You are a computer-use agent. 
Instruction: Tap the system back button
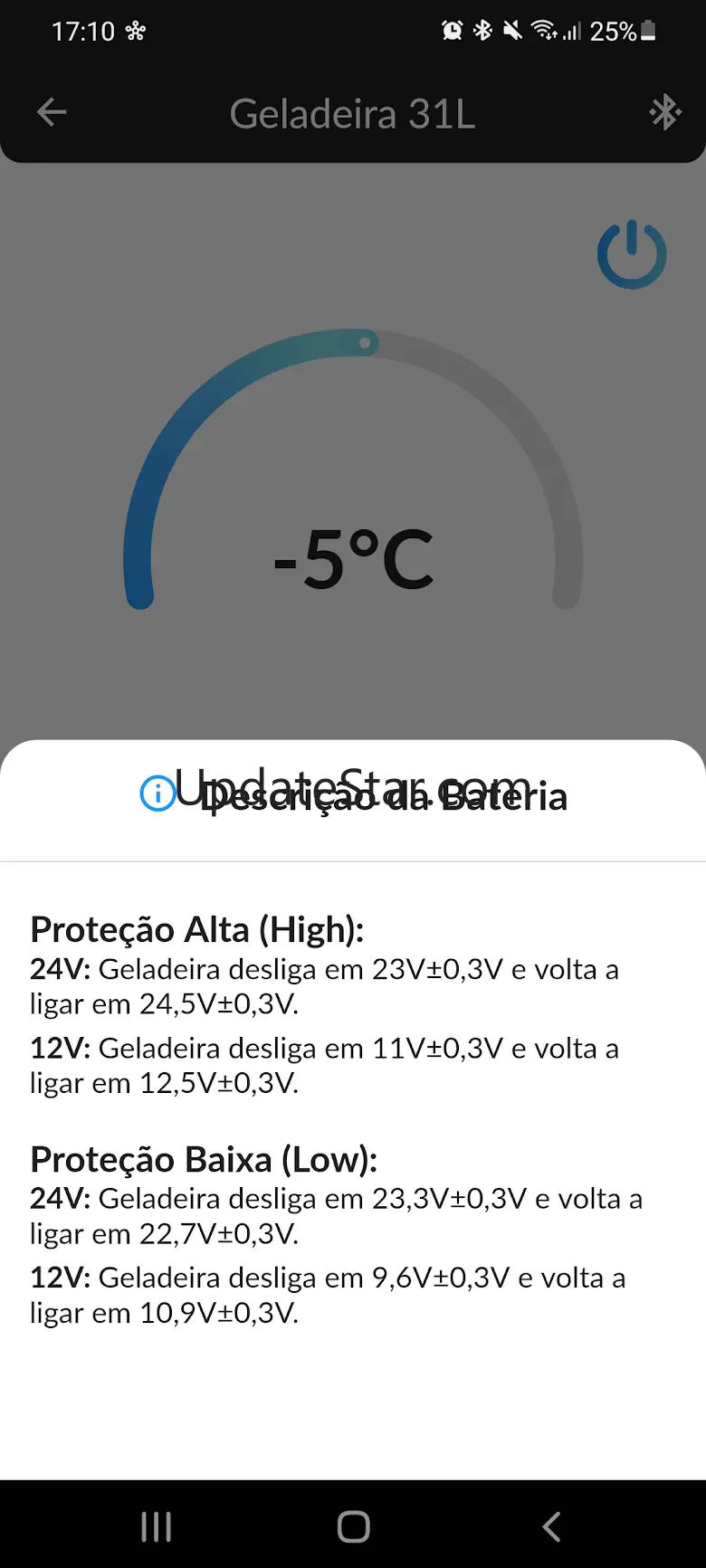coord(551,1526)
